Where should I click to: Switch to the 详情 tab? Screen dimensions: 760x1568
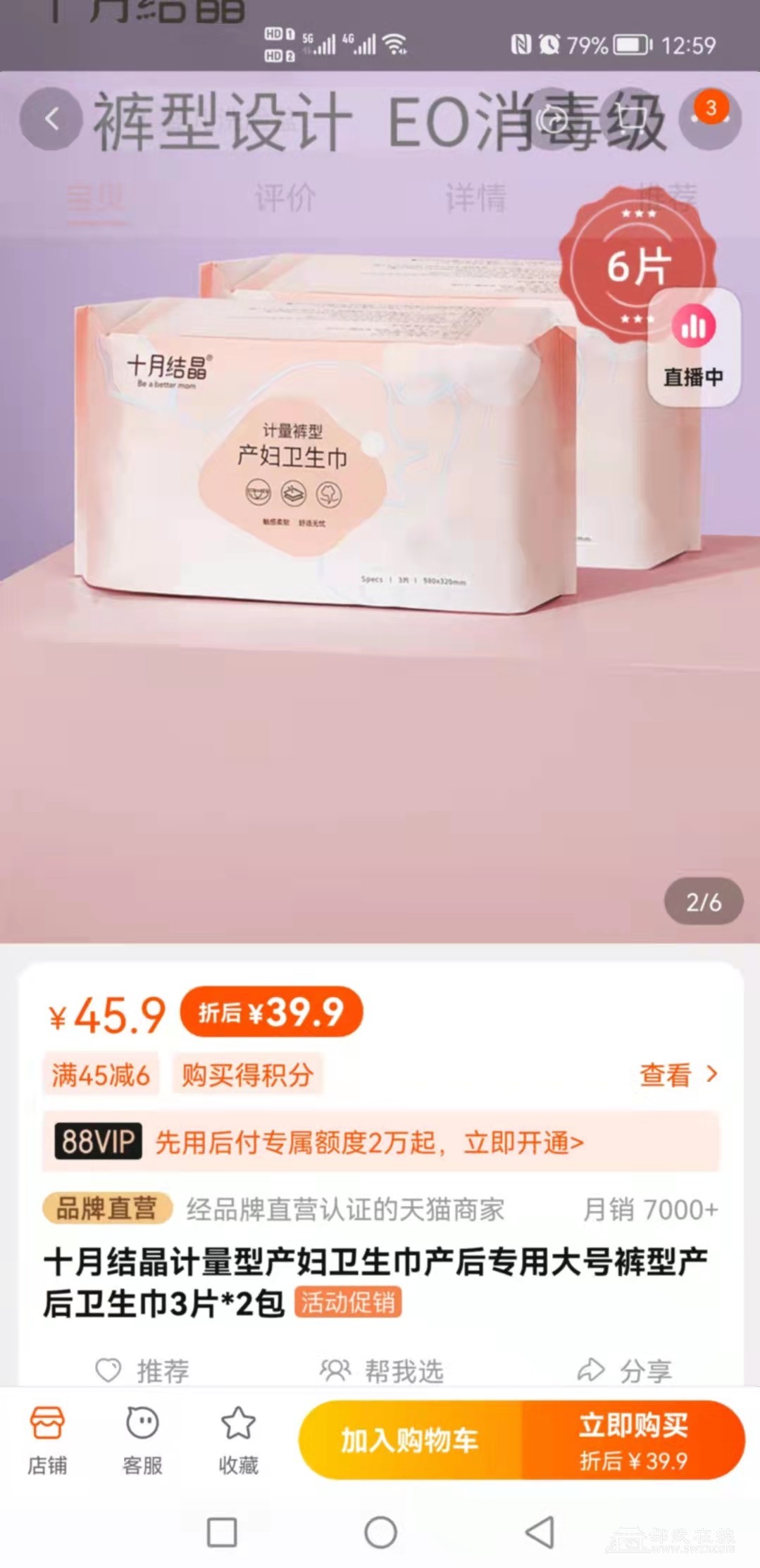click(475, 197)
